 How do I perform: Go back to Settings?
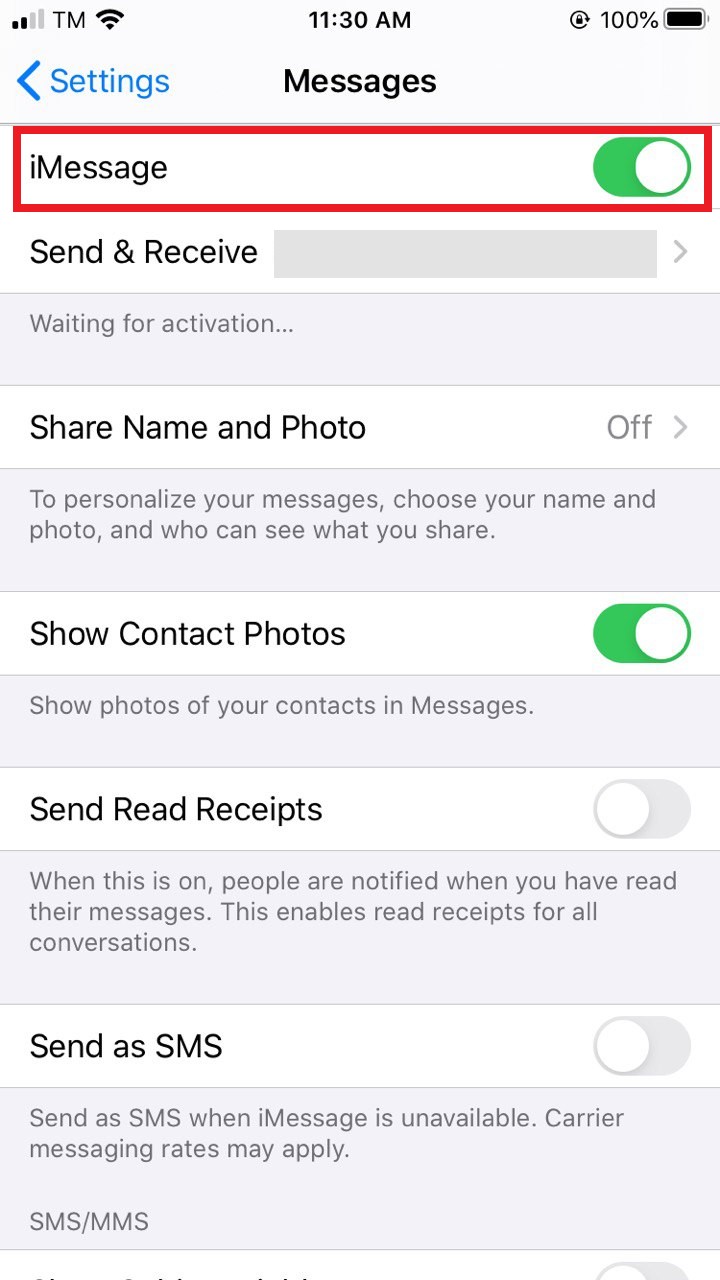[94, 81]
